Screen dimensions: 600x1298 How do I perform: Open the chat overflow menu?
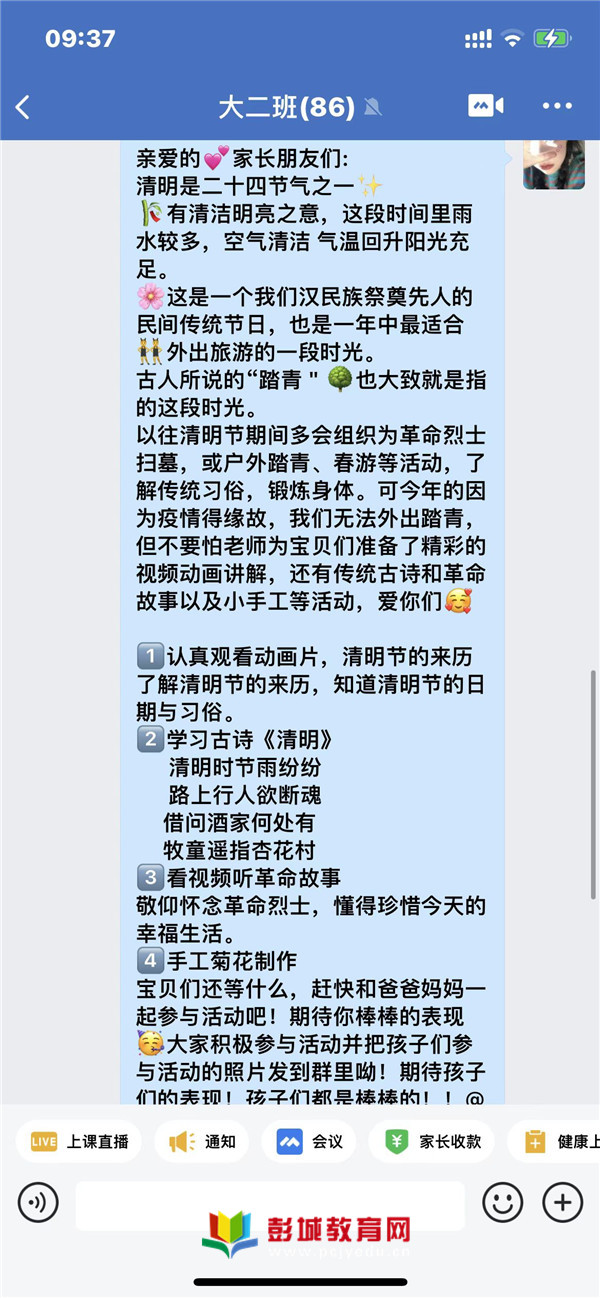557,106
